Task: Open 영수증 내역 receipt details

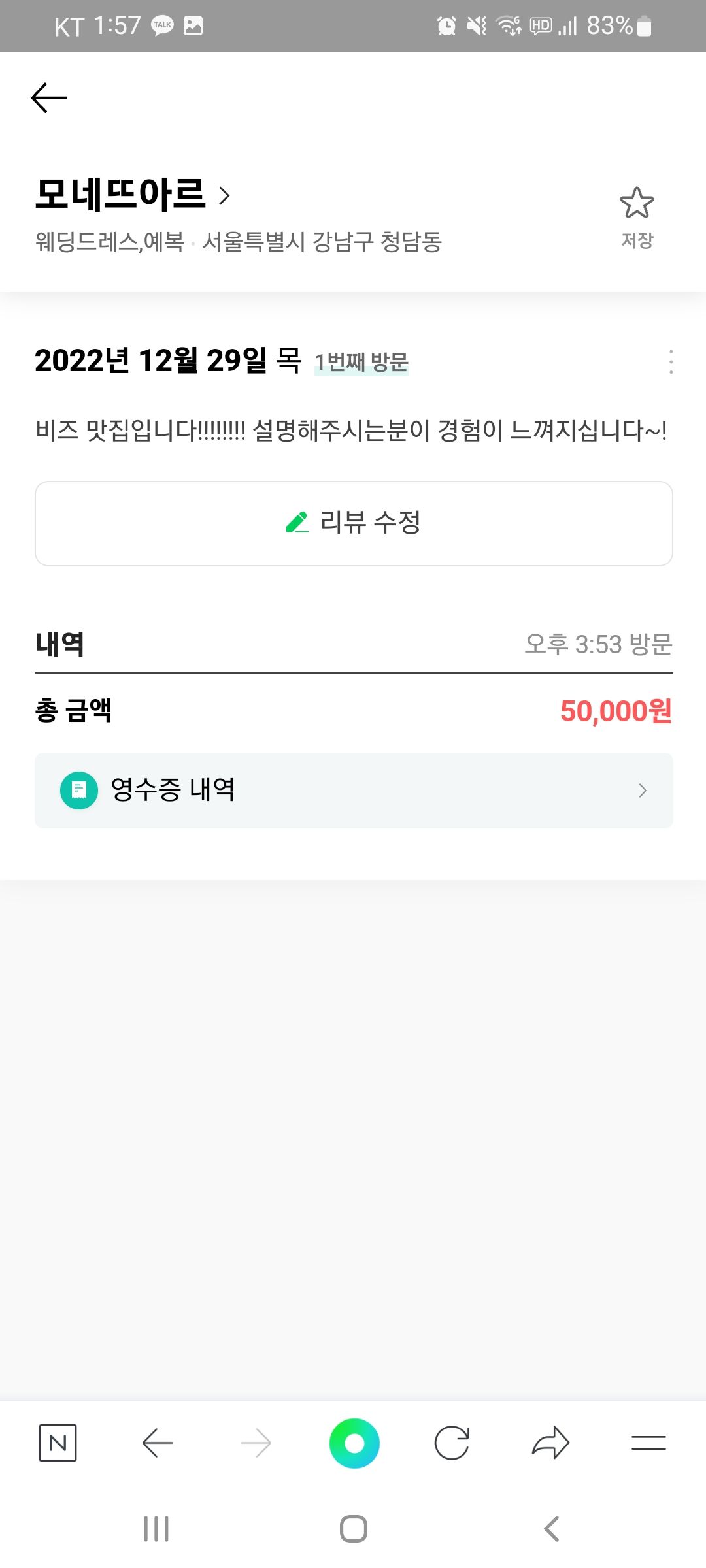Action: tap(354, 791)
